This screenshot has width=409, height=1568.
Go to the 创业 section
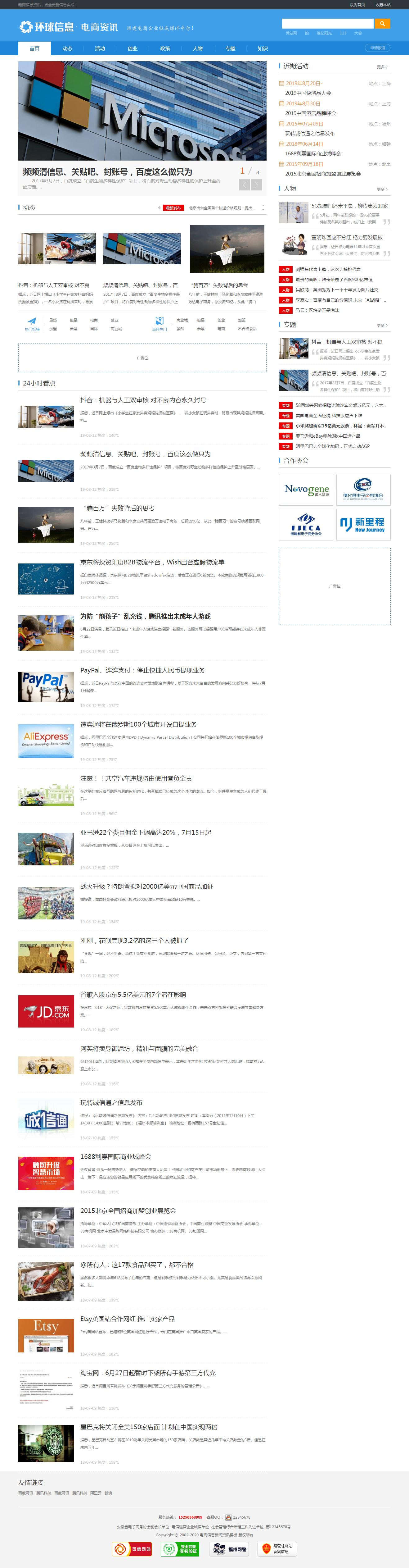click(133, 49)
